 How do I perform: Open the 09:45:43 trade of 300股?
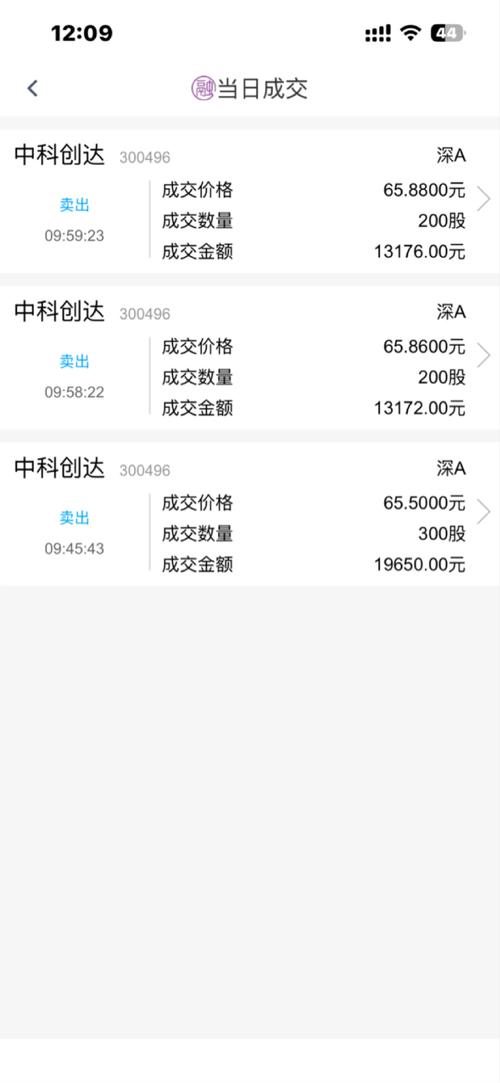coord(250,514)
